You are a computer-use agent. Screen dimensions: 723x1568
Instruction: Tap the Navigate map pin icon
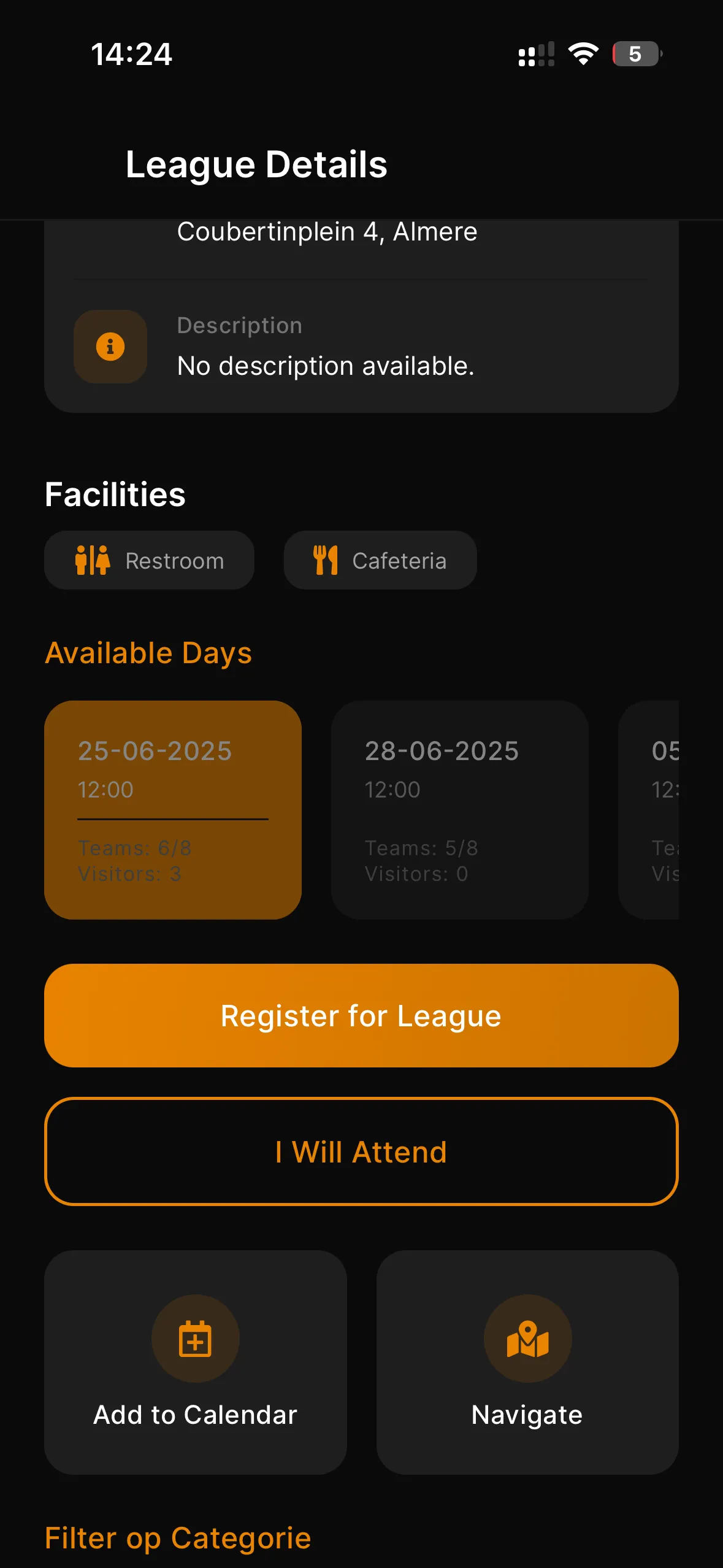527,1339
